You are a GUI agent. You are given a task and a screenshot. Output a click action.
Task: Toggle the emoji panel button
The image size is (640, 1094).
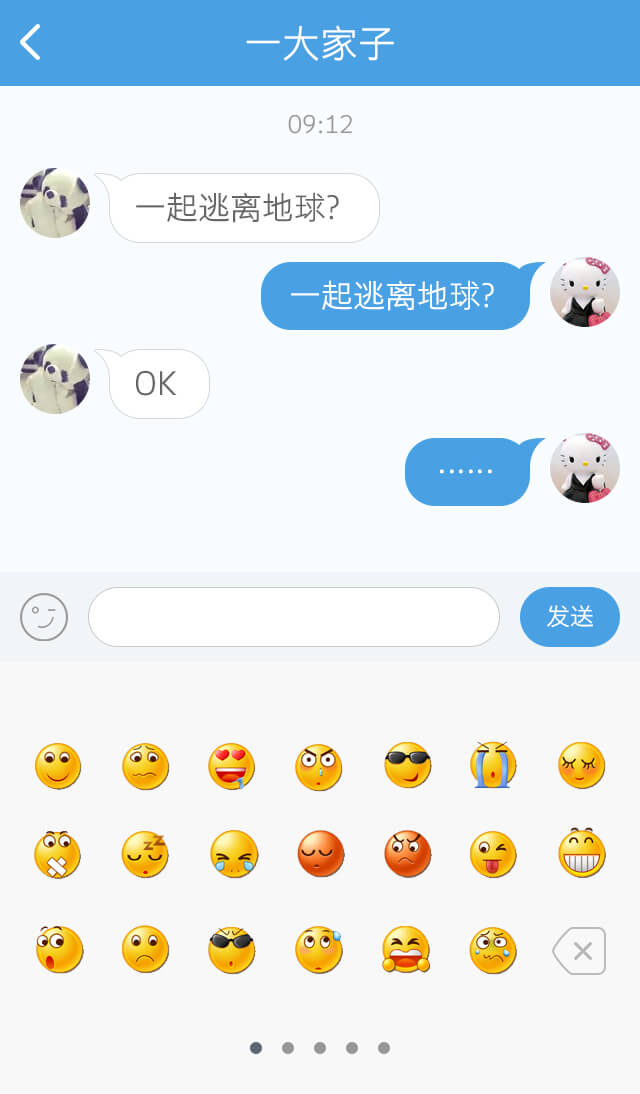[44, 617]
